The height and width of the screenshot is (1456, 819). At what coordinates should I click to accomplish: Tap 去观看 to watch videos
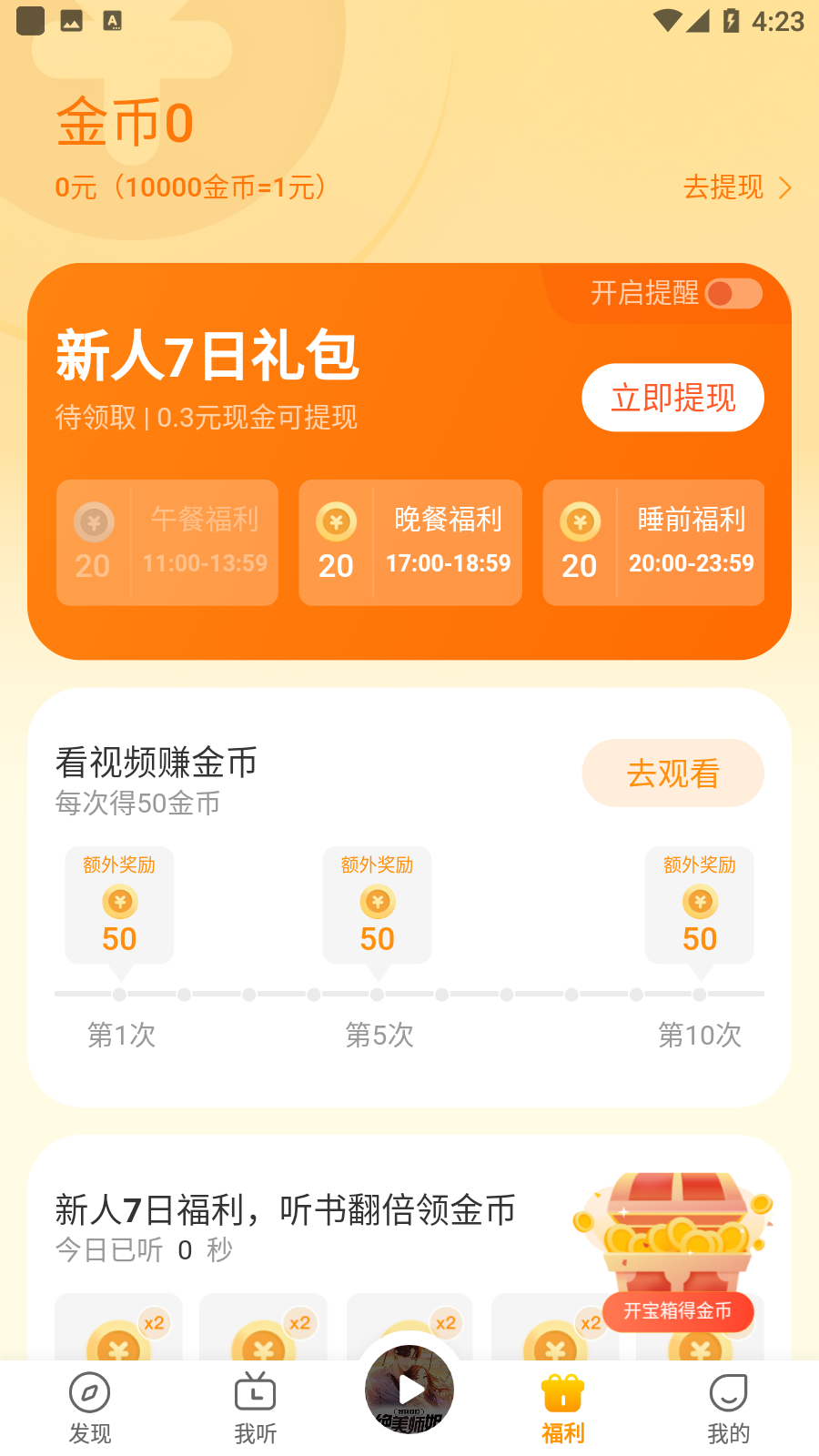672,773
